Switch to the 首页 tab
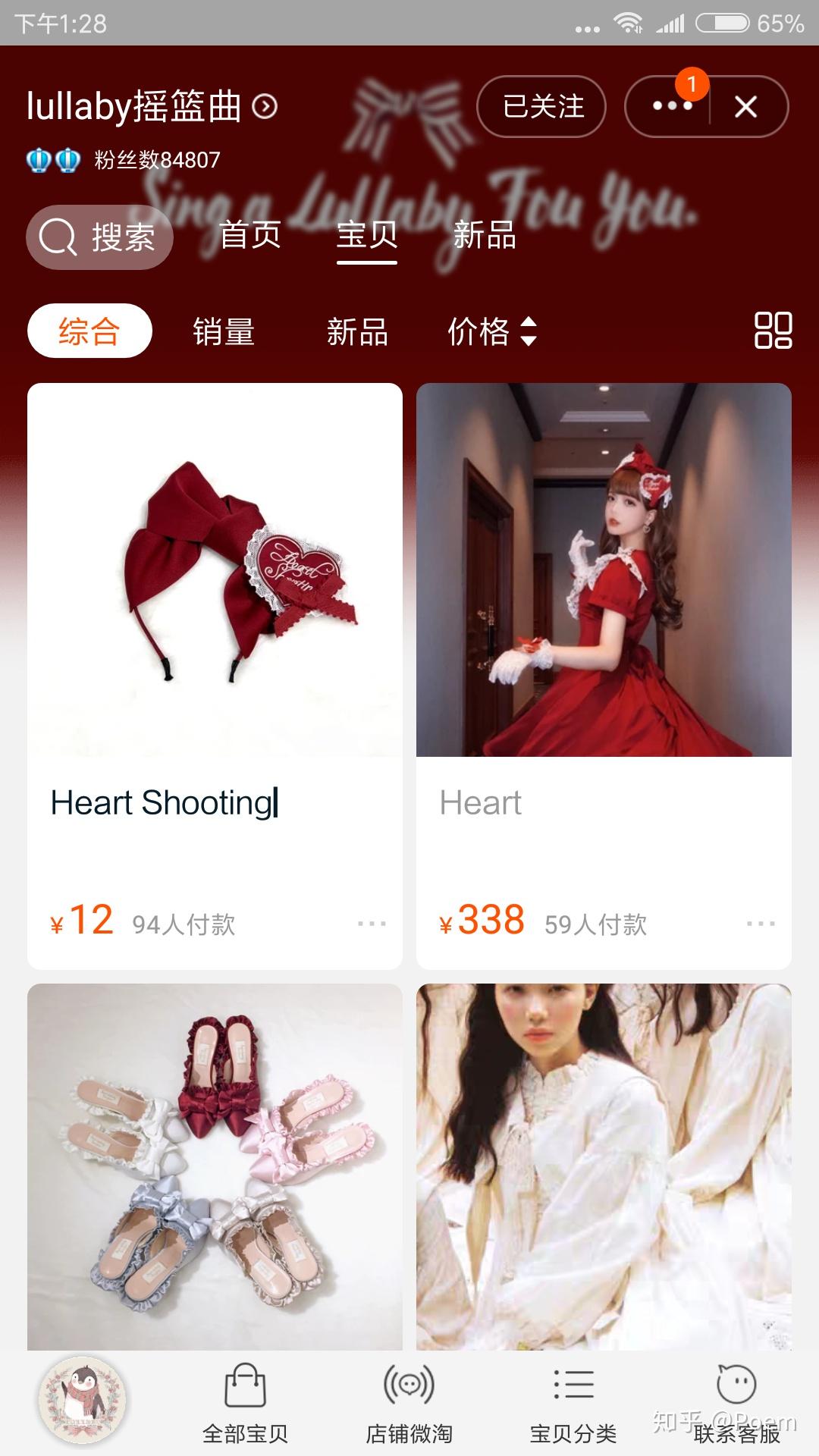 coord(250,236)
